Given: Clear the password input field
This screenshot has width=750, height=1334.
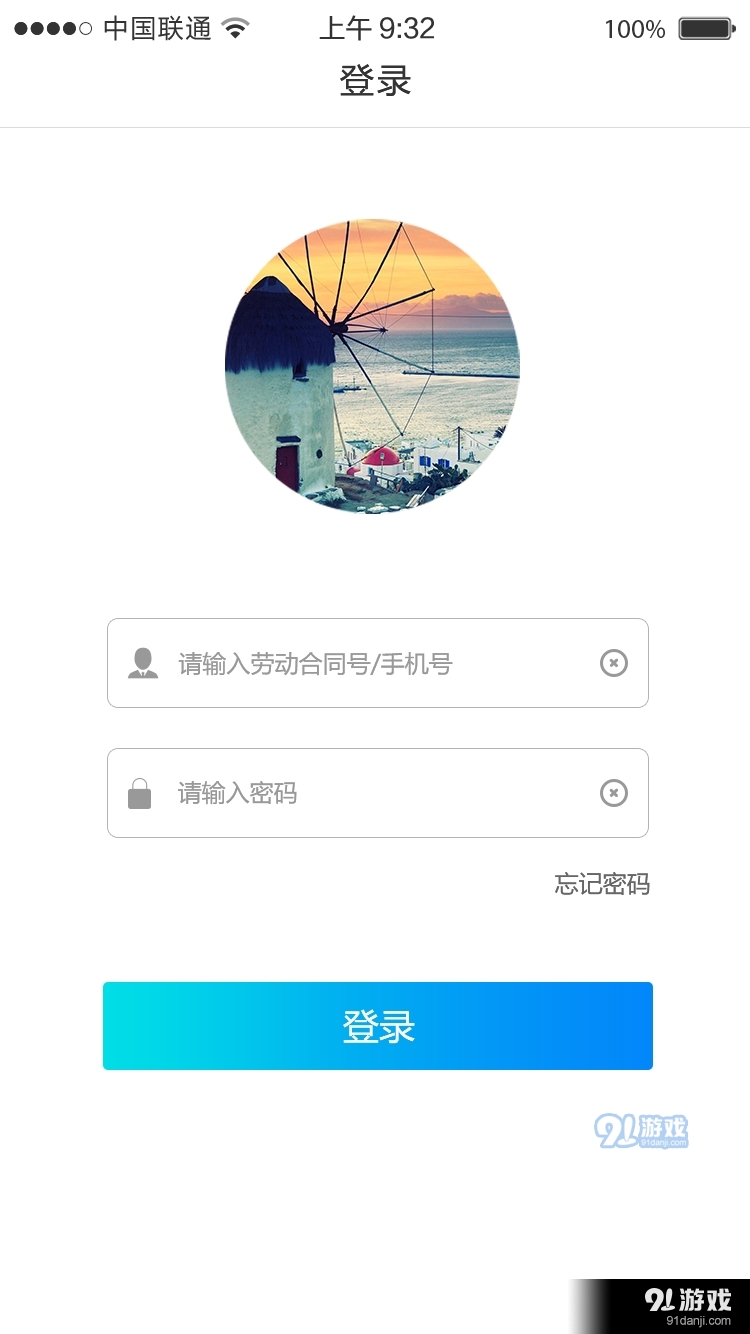Looking at the screenshot, I should click(x=613, y=792).
